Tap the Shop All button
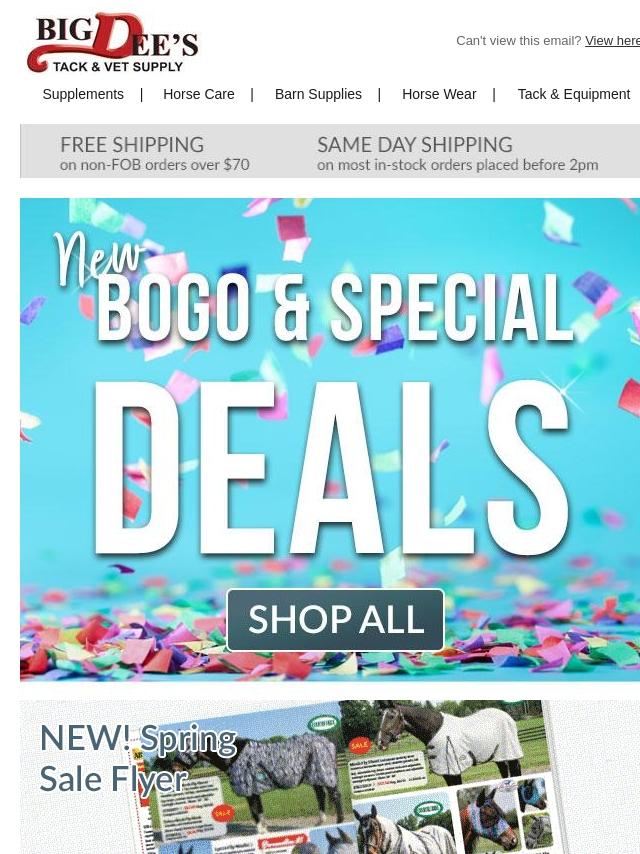This screenshot has height=854, width=640. coord(335,620)
